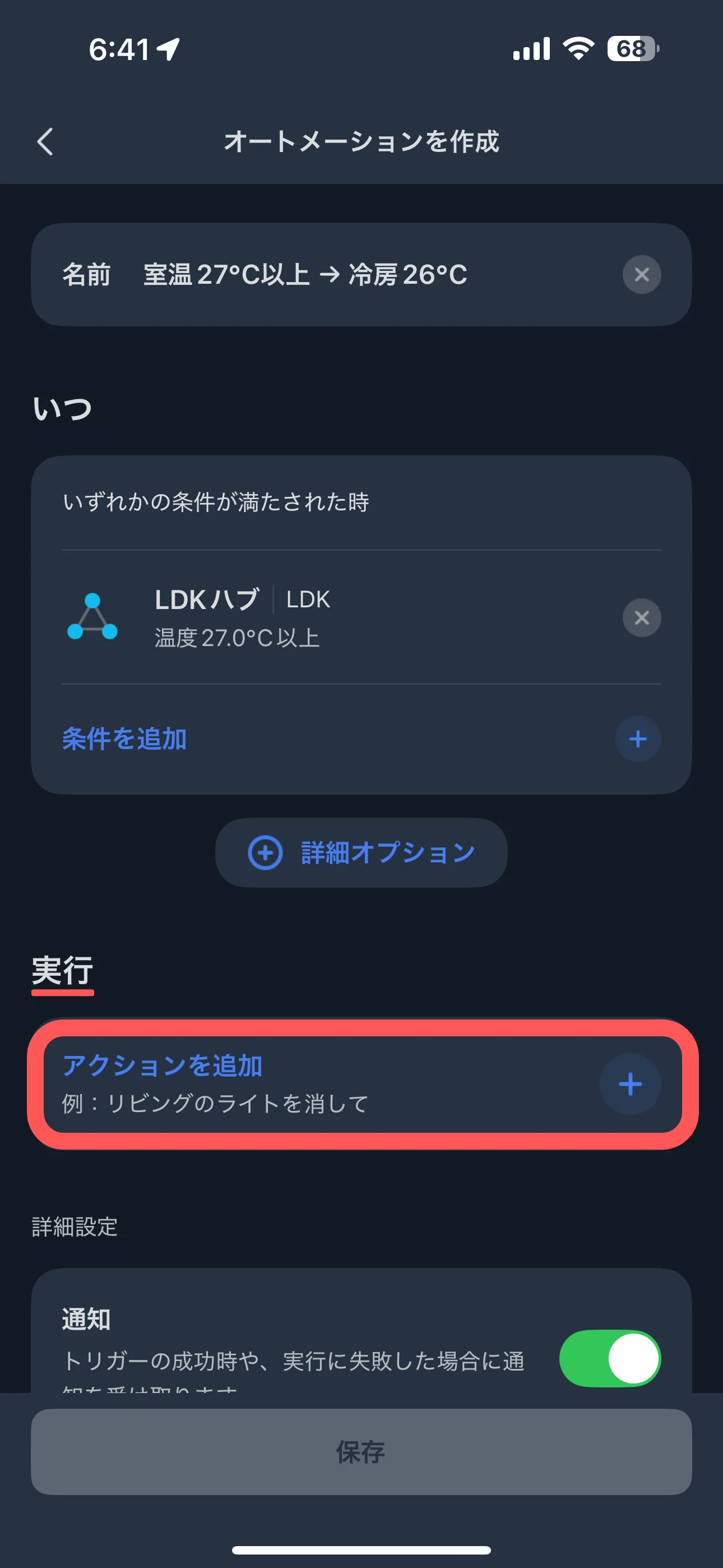Tap 条件を追加 to add a condition
Screen dimensions: 723x1568
[361, 739]
